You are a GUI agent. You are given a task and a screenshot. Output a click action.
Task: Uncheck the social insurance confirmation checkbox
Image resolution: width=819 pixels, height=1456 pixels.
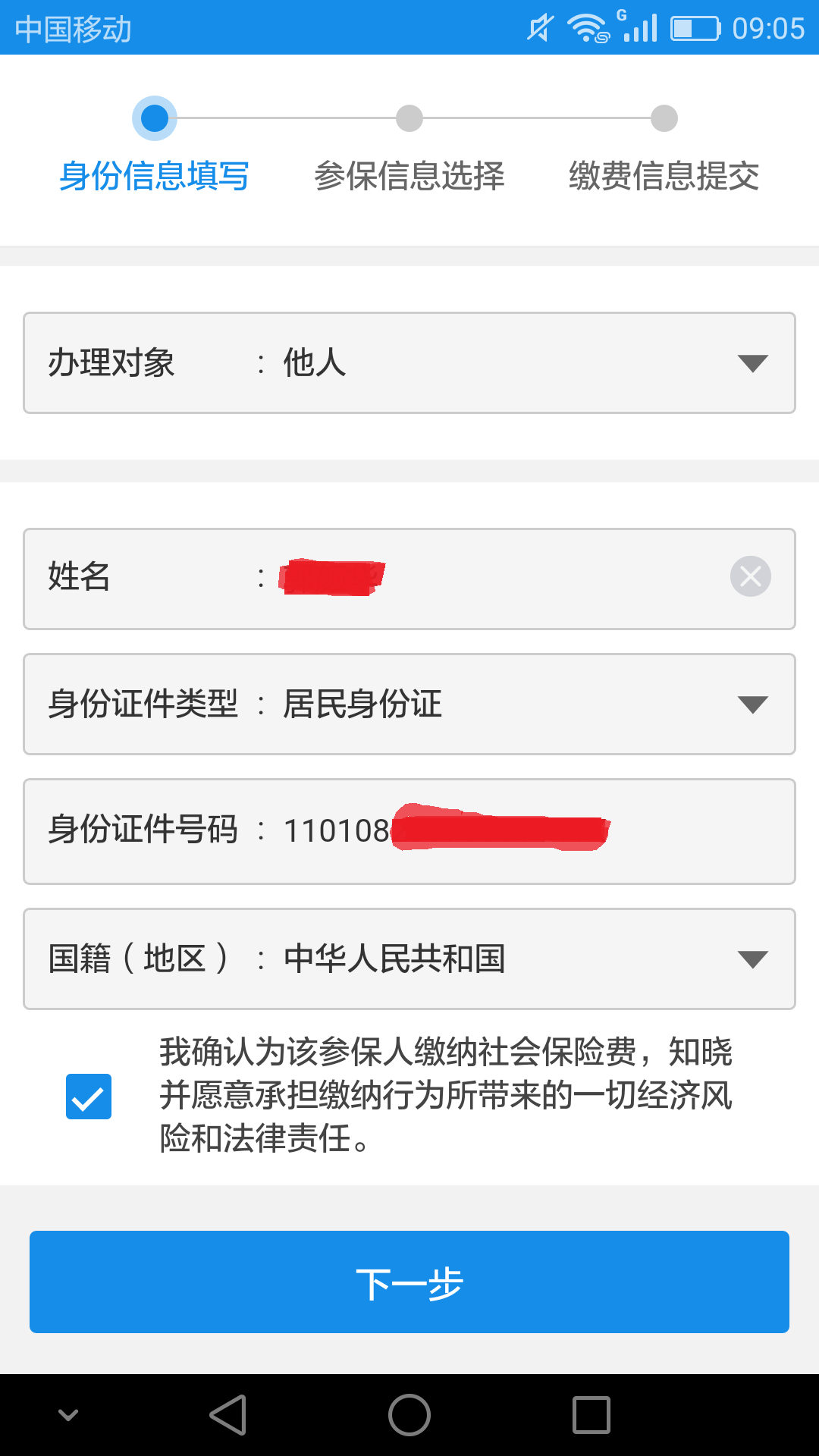coord(89,1097)
